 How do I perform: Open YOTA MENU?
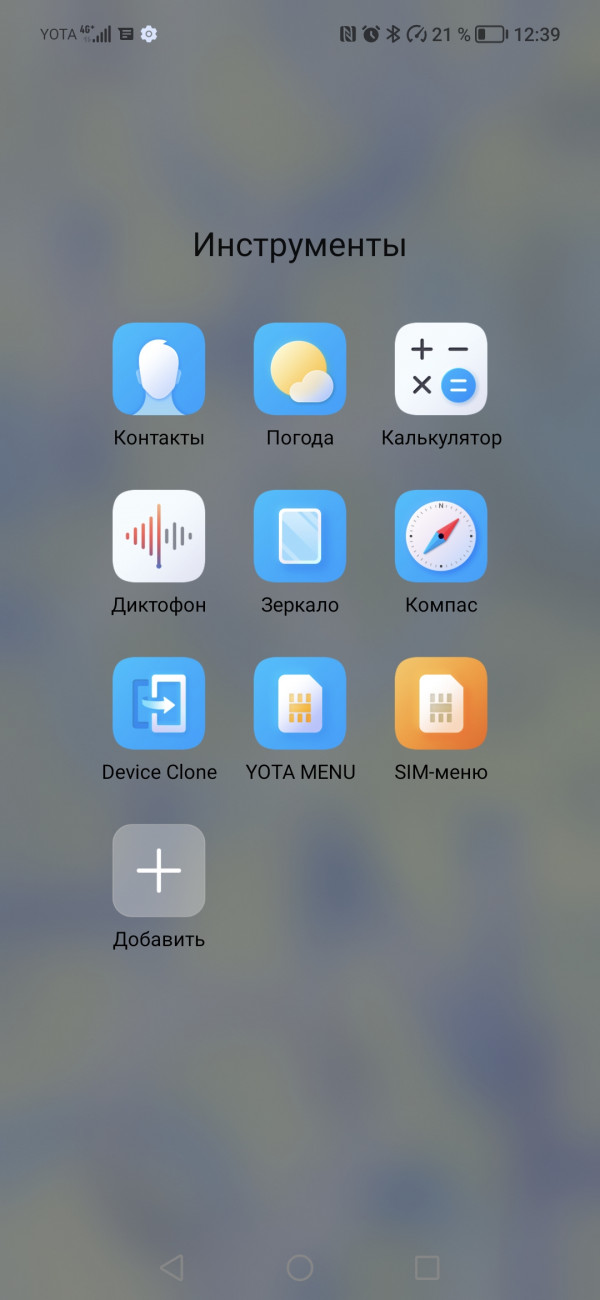click(300, 703)
